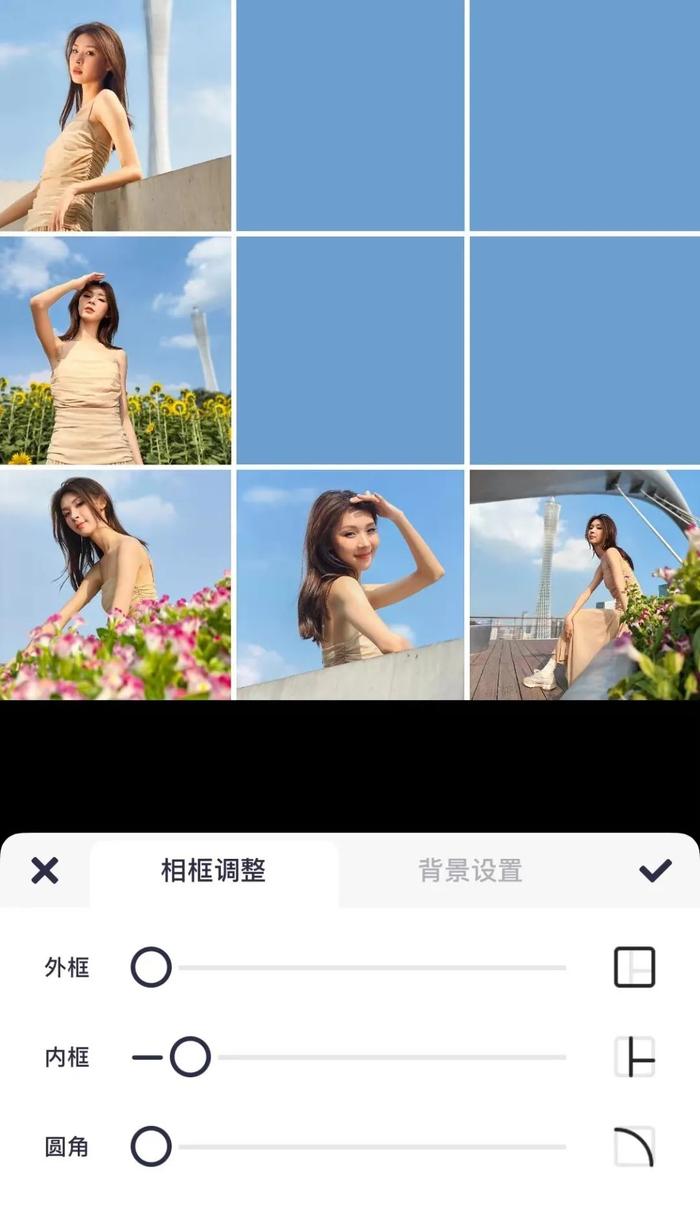Viewport: 700px width, 1218px height.
Task: Select photo of woman sitting on bridge
Action: 584,584
